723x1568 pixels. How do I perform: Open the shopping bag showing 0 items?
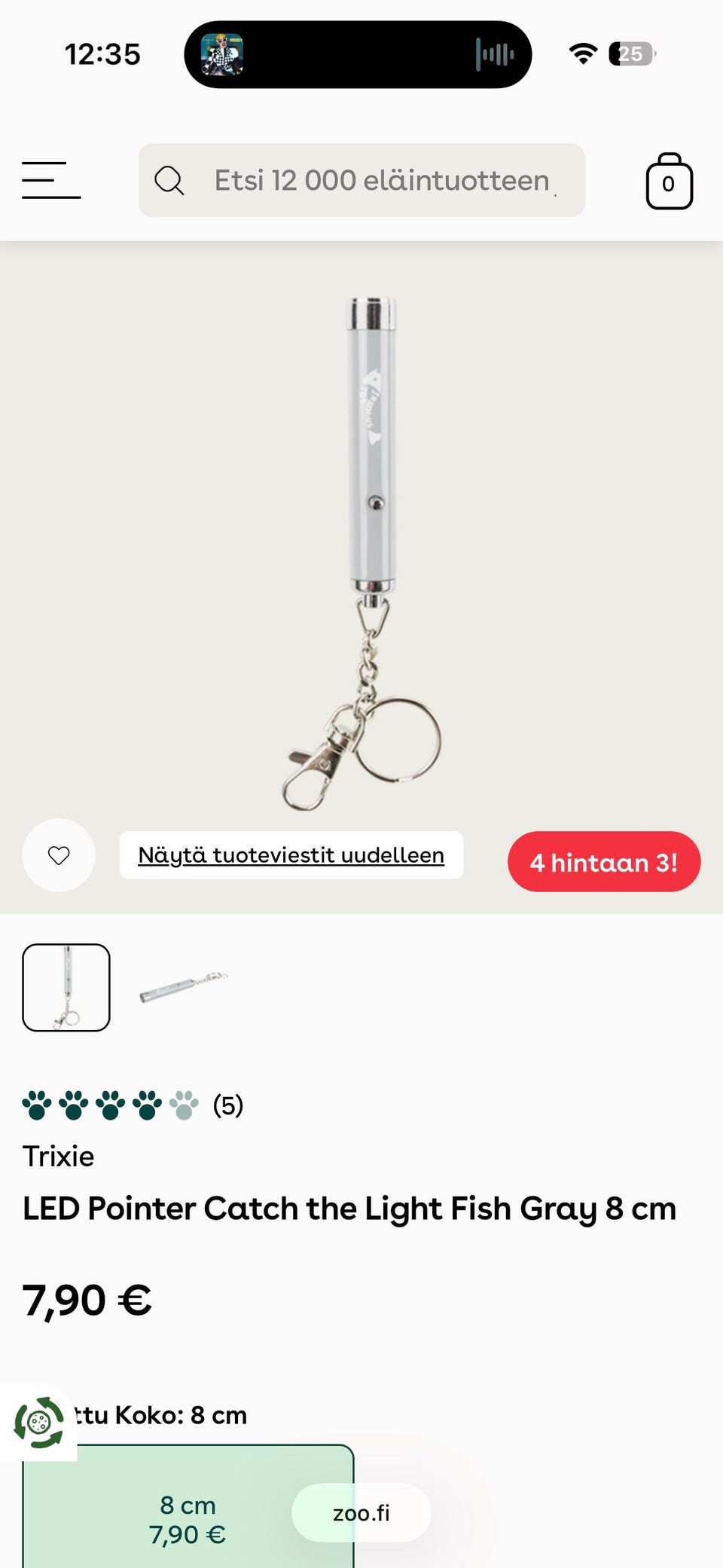pyautogui.click(x=669, y=181)
